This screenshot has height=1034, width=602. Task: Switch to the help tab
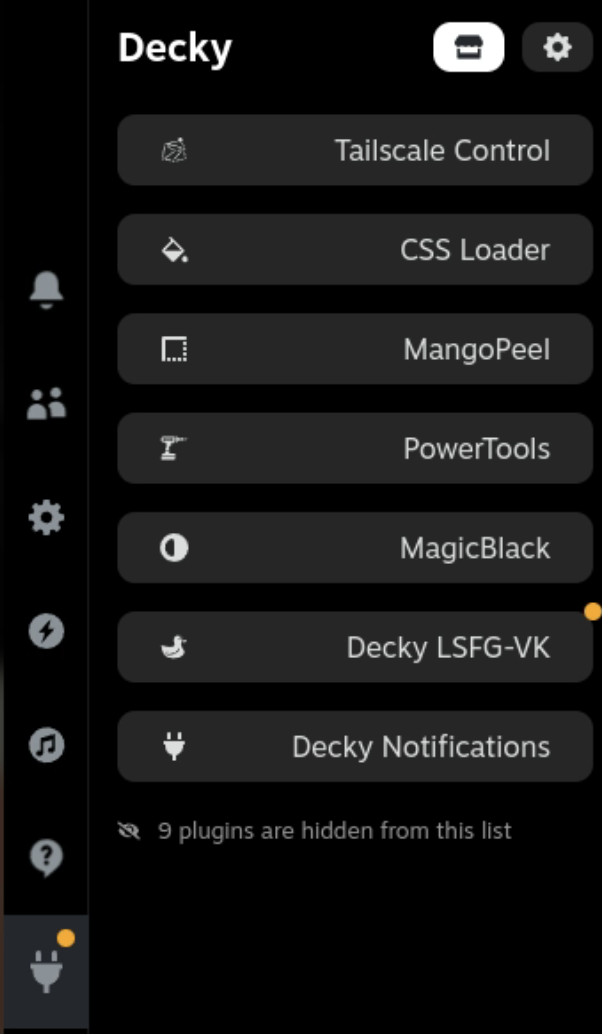click(x=46, y=858)
